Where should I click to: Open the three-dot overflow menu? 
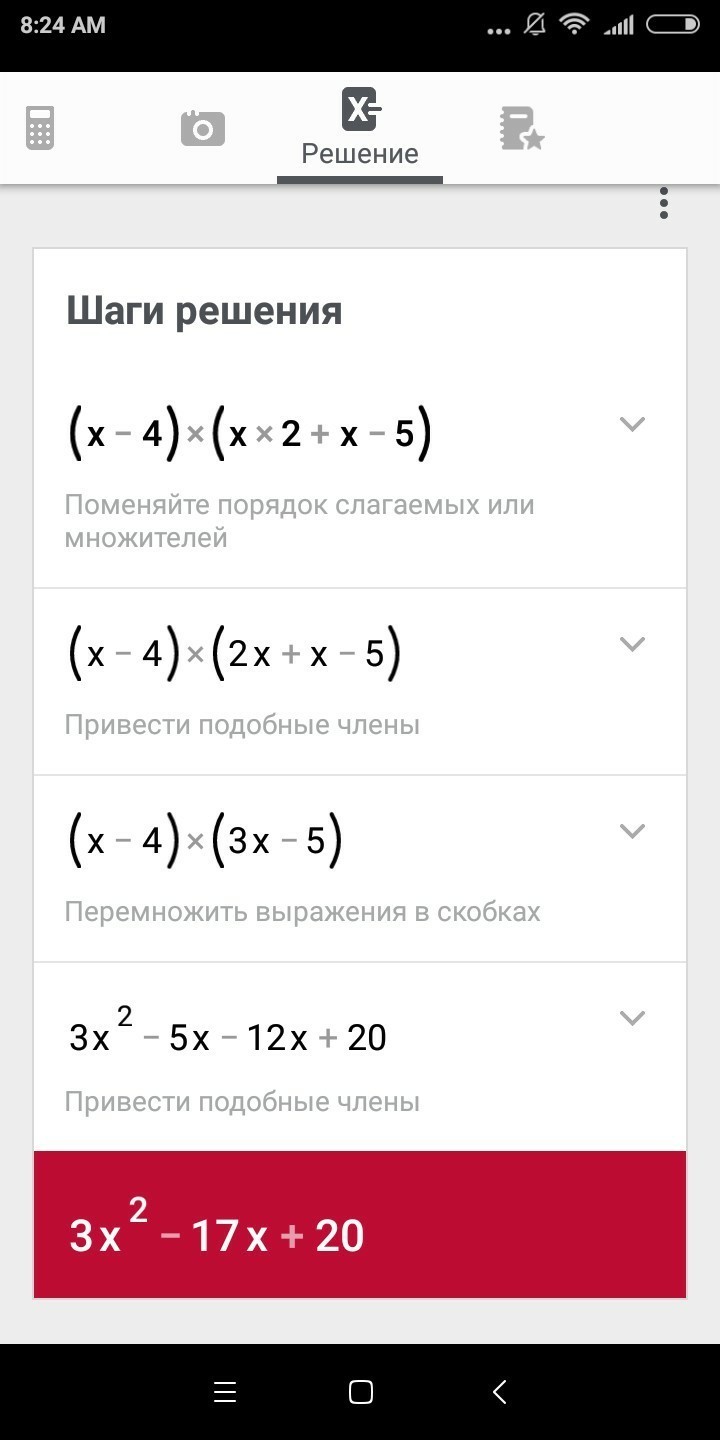[663, 203]
